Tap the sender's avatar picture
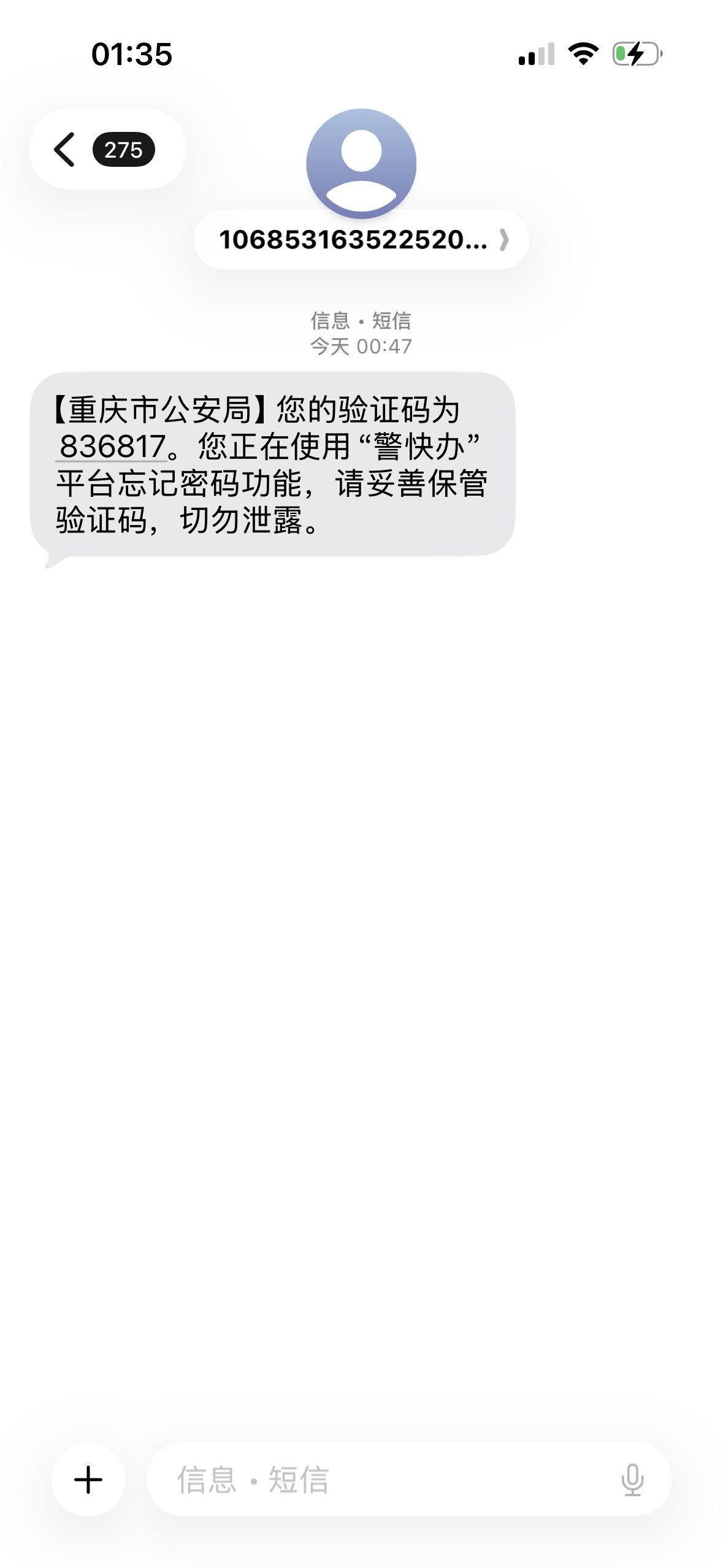723x1568 pixels. [361, 163]
